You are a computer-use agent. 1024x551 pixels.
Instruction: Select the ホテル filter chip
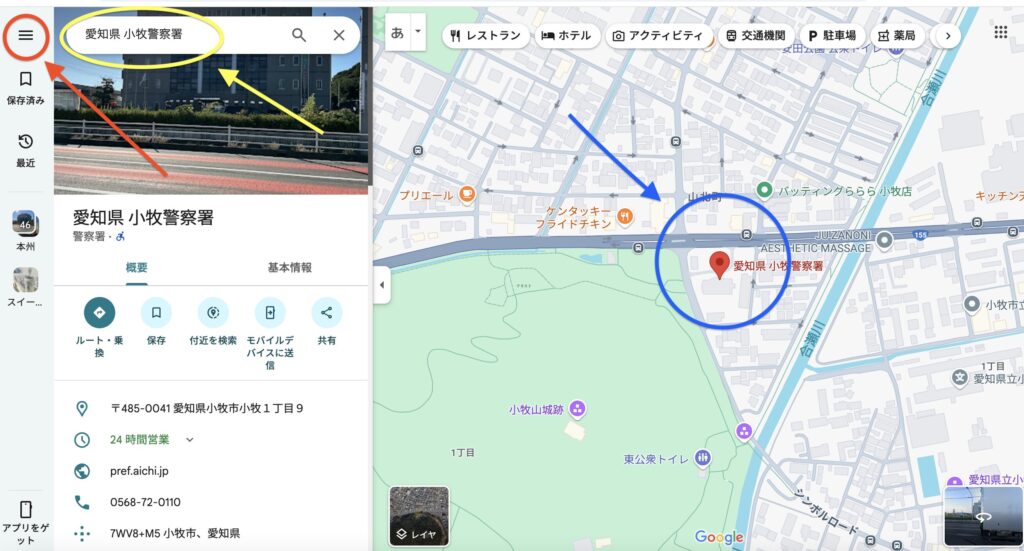(x=566, y=35)
